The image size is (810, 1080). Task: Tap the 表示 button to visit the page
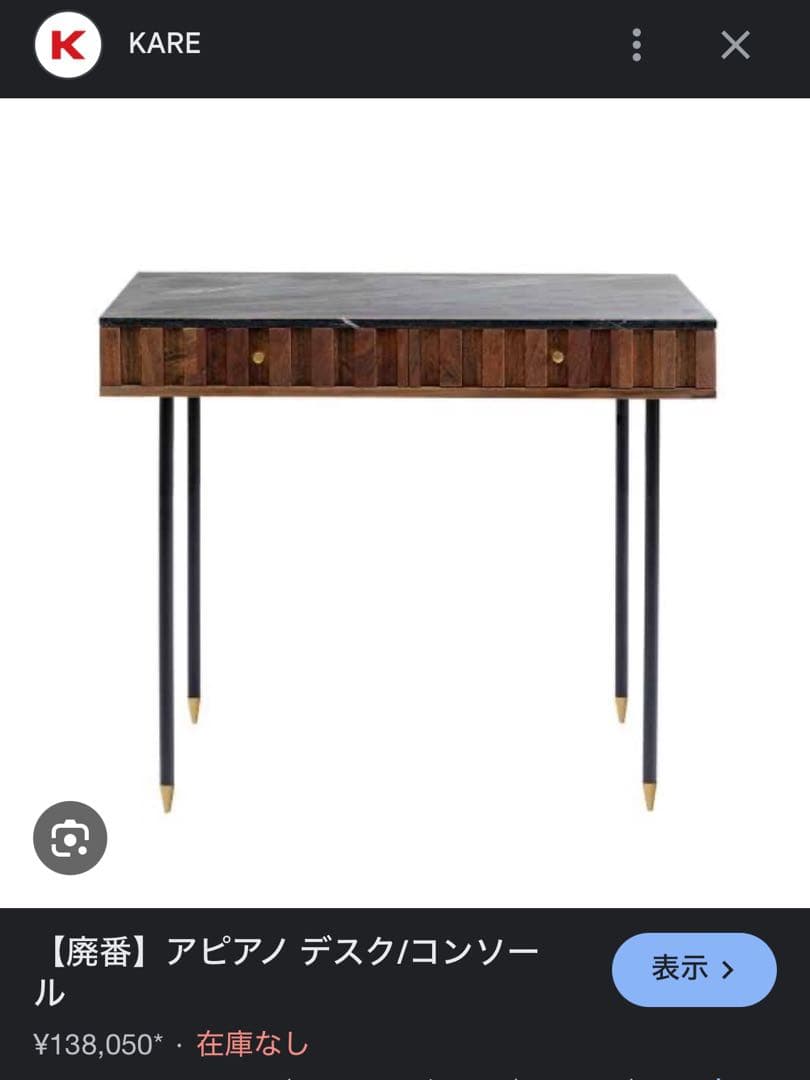click(x=693, y=969)
